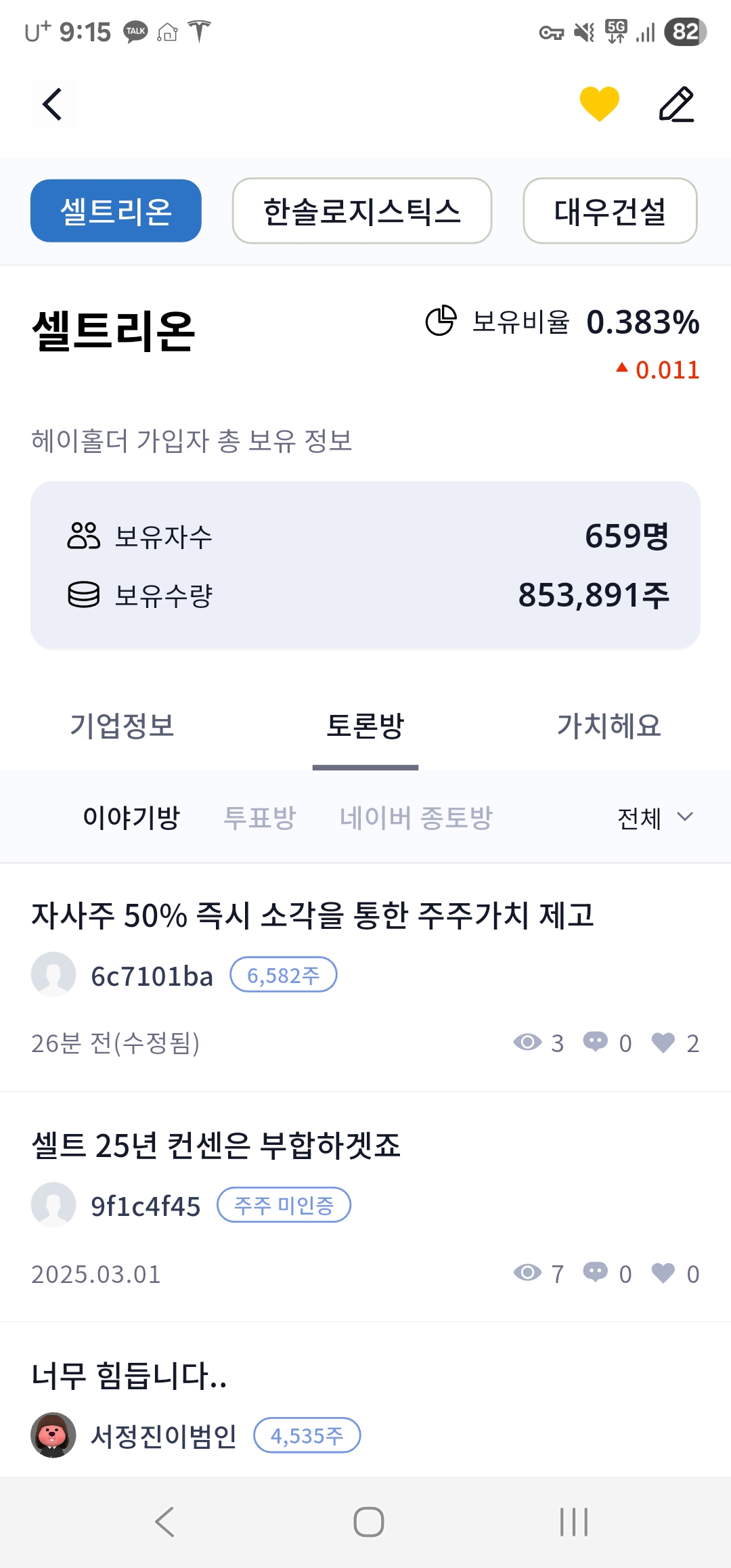The width and height of the screenshot is (731, 1568).
Task: Open the 투표방 sub-tab
Action: click(259, 817)
